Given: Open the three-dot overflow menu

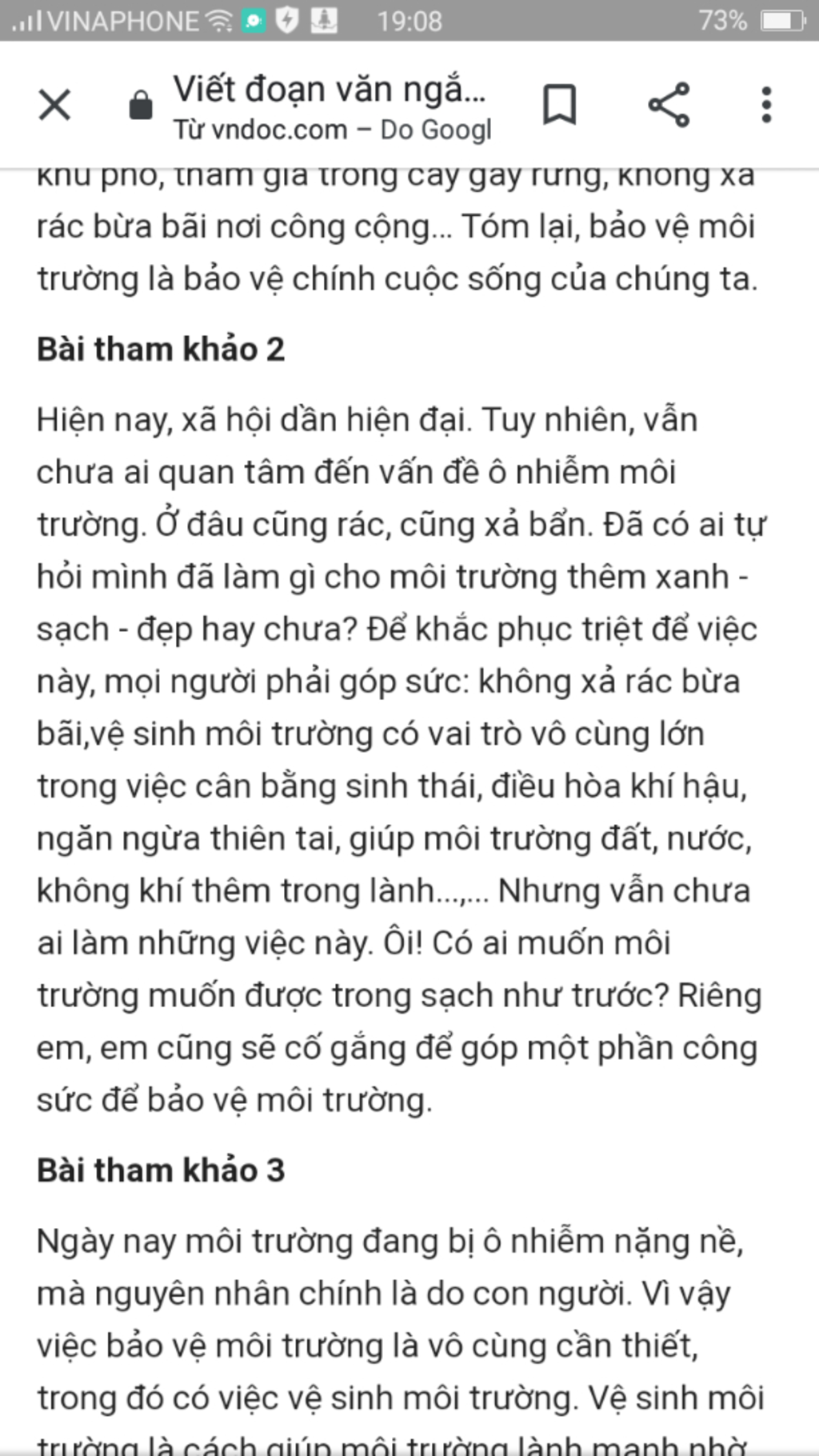Looking at the screenshot, I should click(x=766, y=105).
